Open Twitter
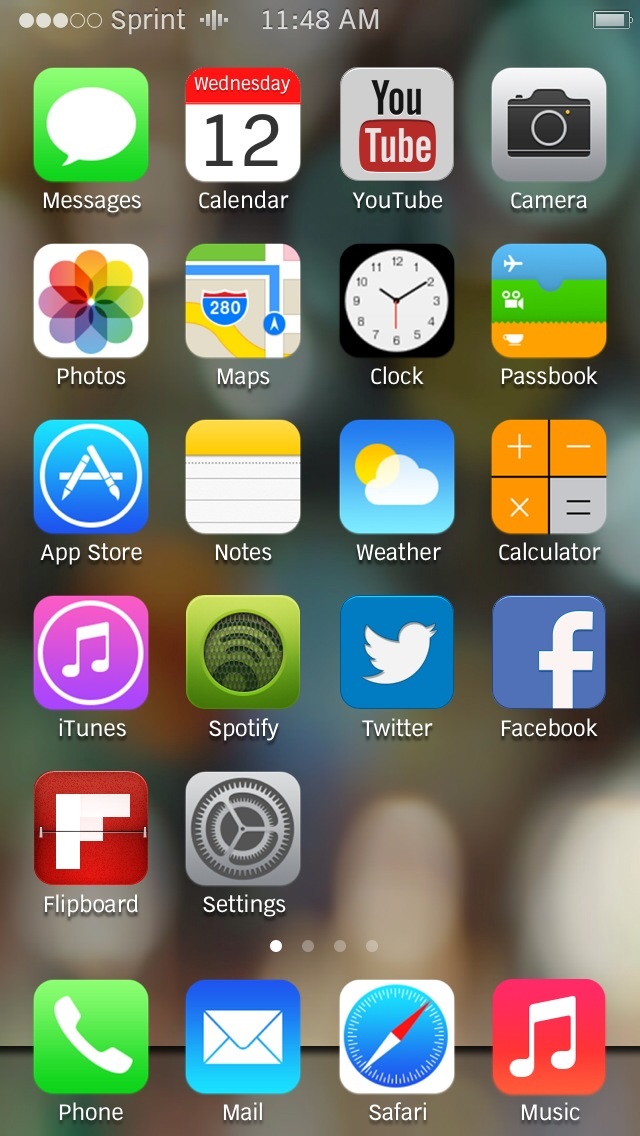Image resolution: width=640 pixels, height=1136 pixels. click(x=397, y=652)
